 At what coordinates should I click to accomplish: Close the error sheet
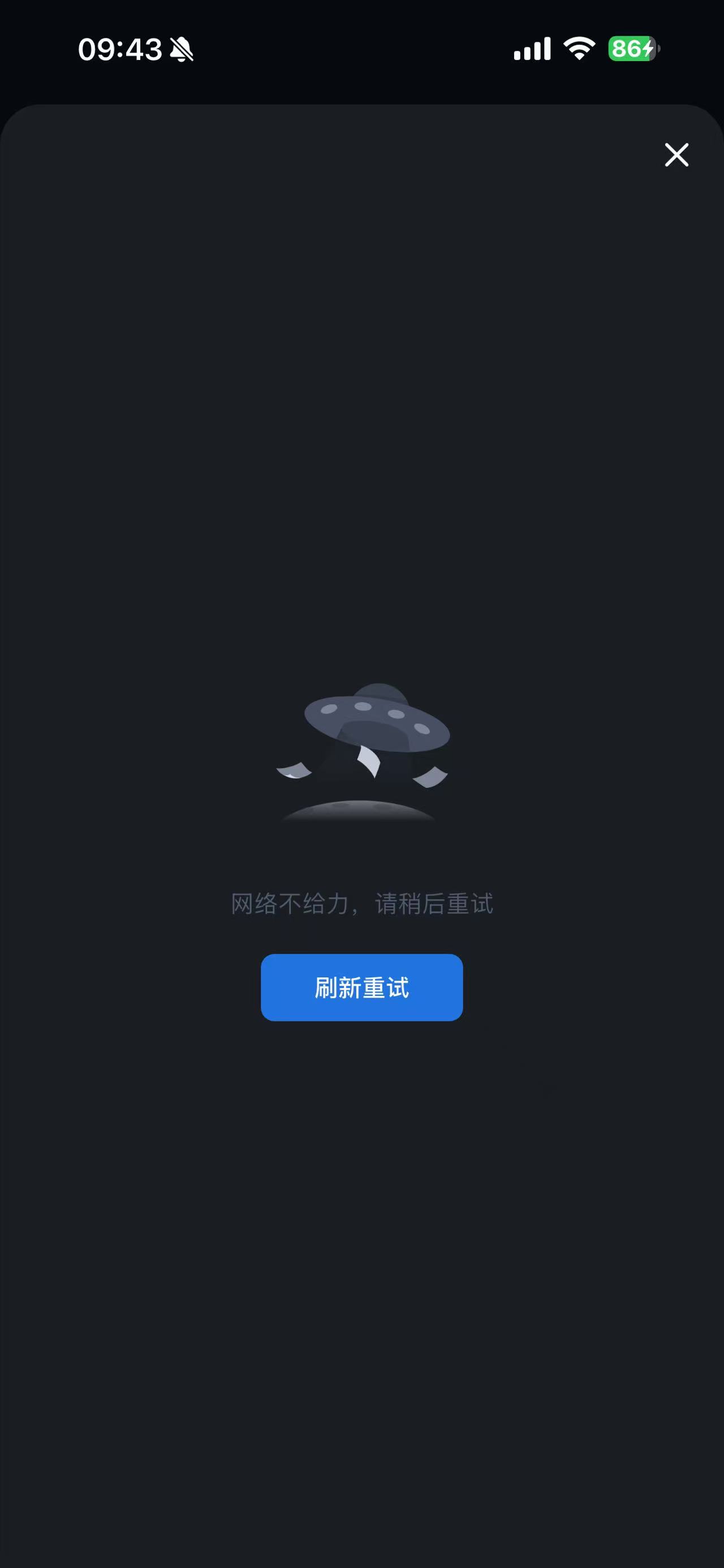pos(676,155)
